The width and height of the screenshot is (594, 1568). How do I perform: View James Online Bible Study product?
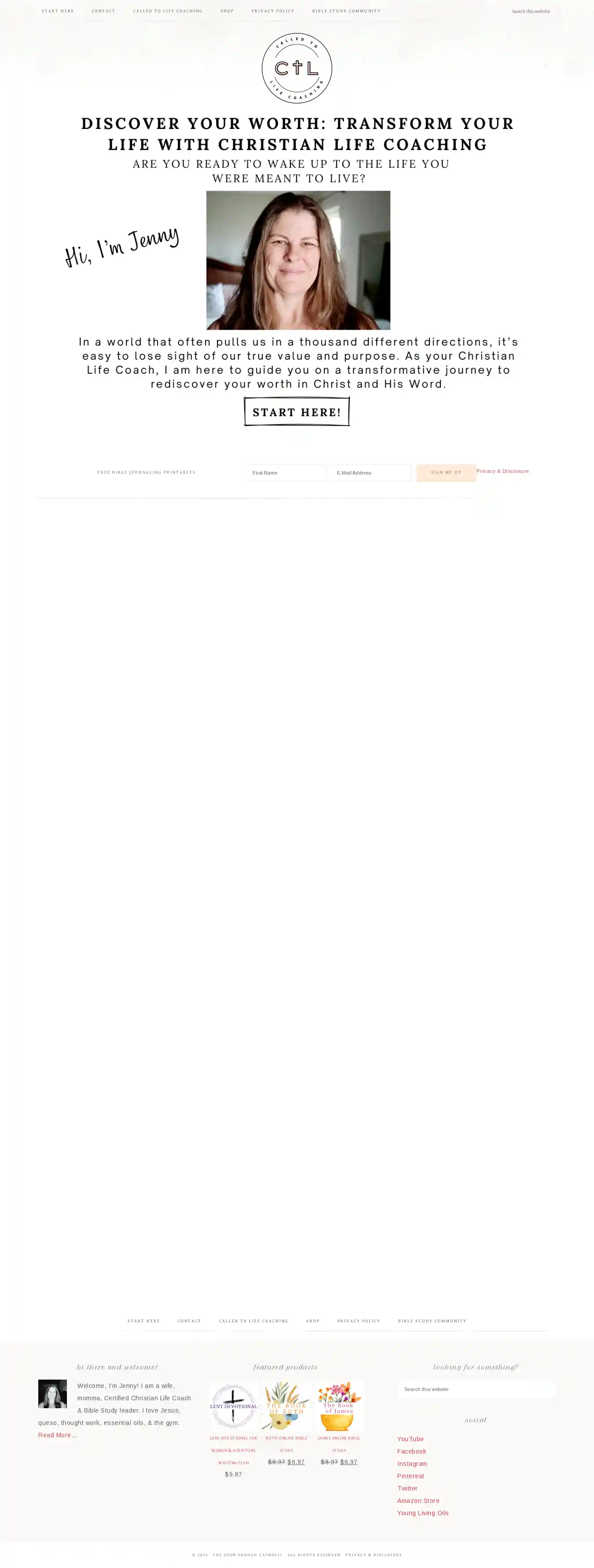339,1406
